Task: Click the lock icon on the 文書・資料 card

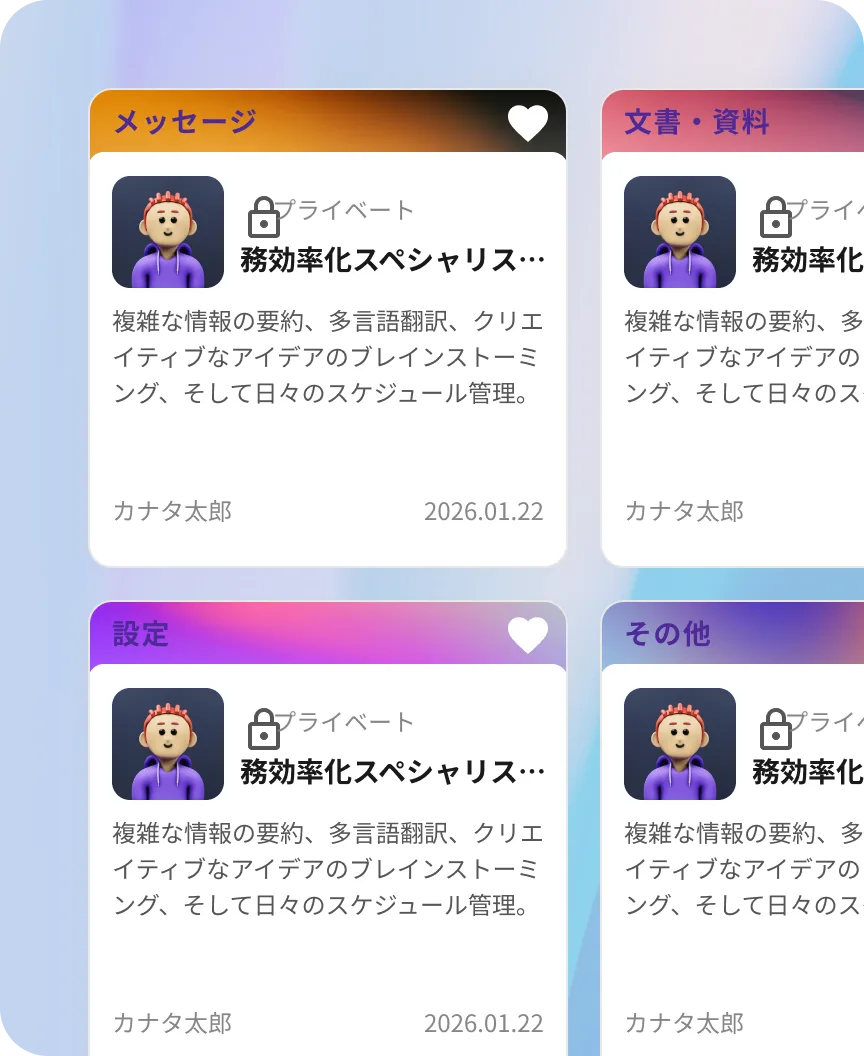Action: pyautogui.click(x=777, y=214)
